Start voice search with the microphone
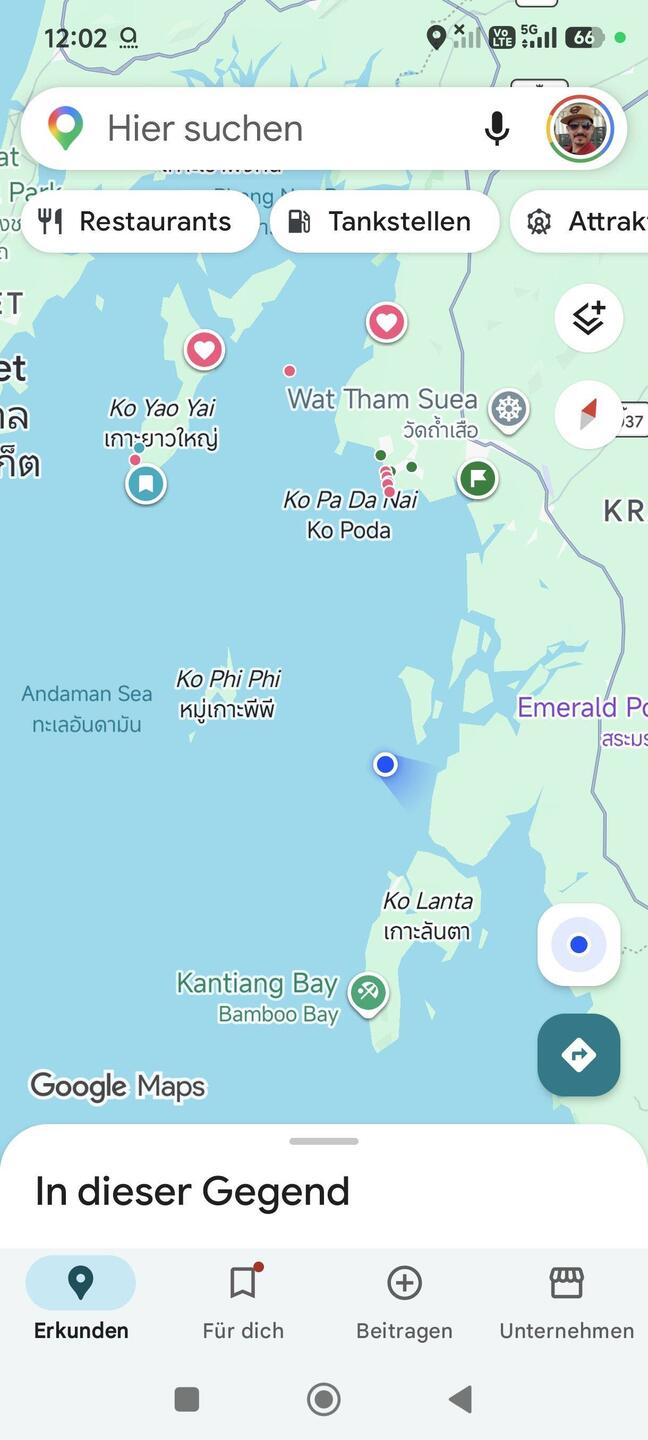 click(x=497, y=129)
